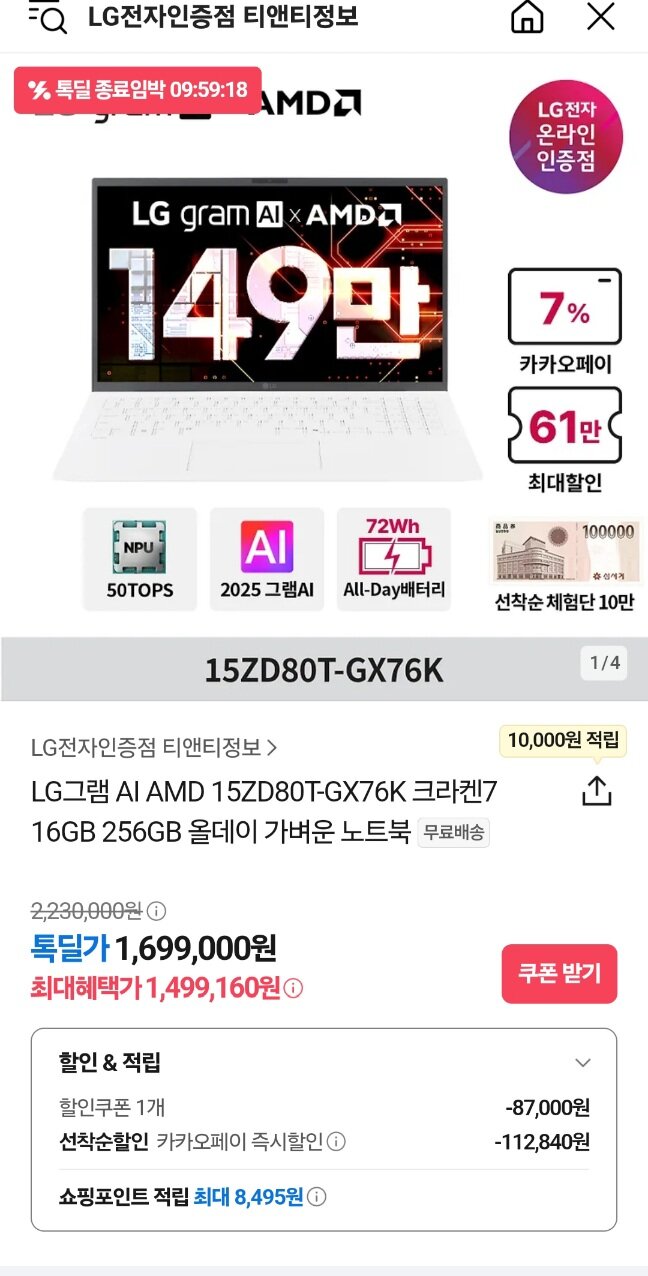Show info on 카카오페이 즉시할인

click(x=337, y=1142)
